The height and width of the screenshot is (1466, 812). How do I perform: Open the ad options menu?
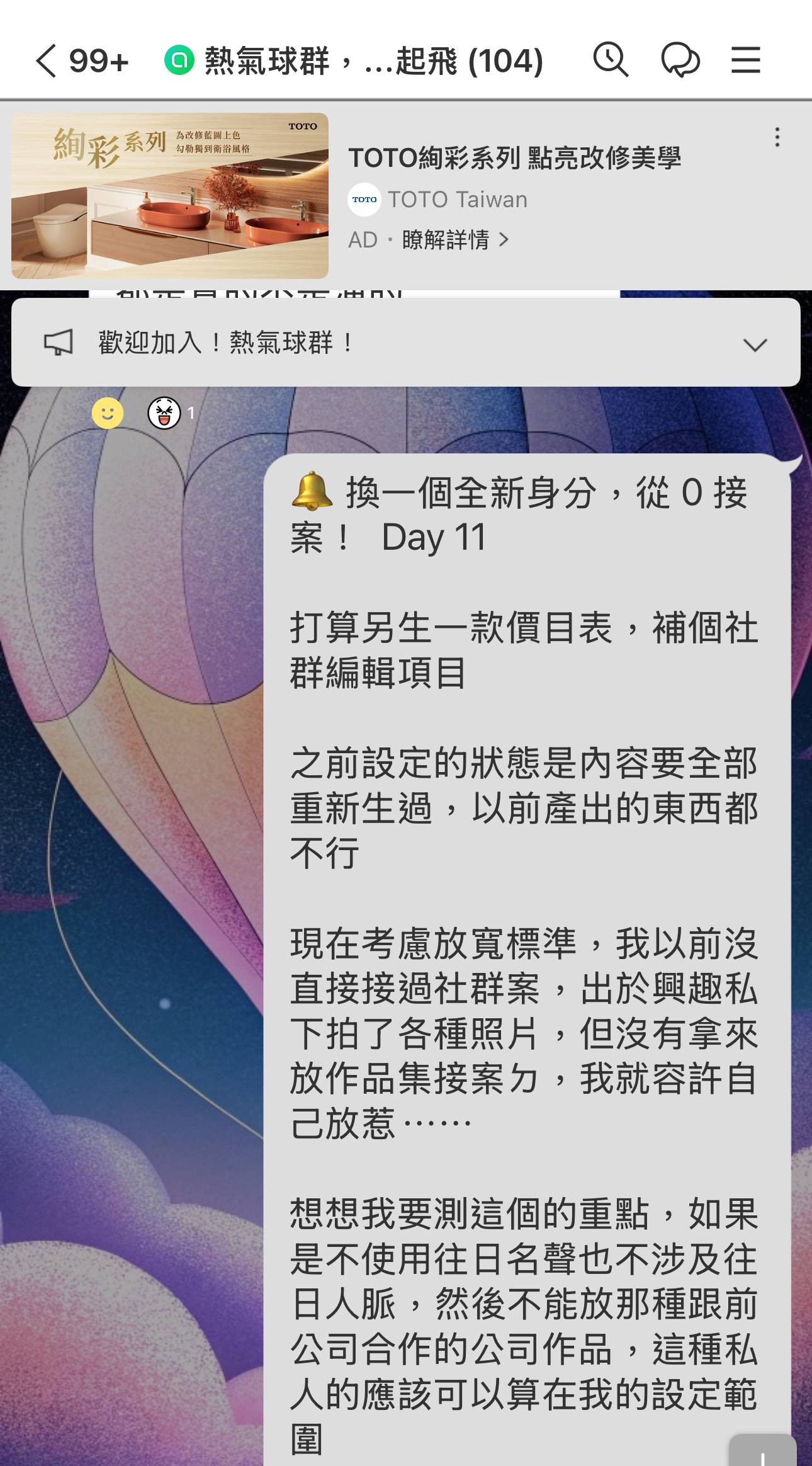(777, 137)
